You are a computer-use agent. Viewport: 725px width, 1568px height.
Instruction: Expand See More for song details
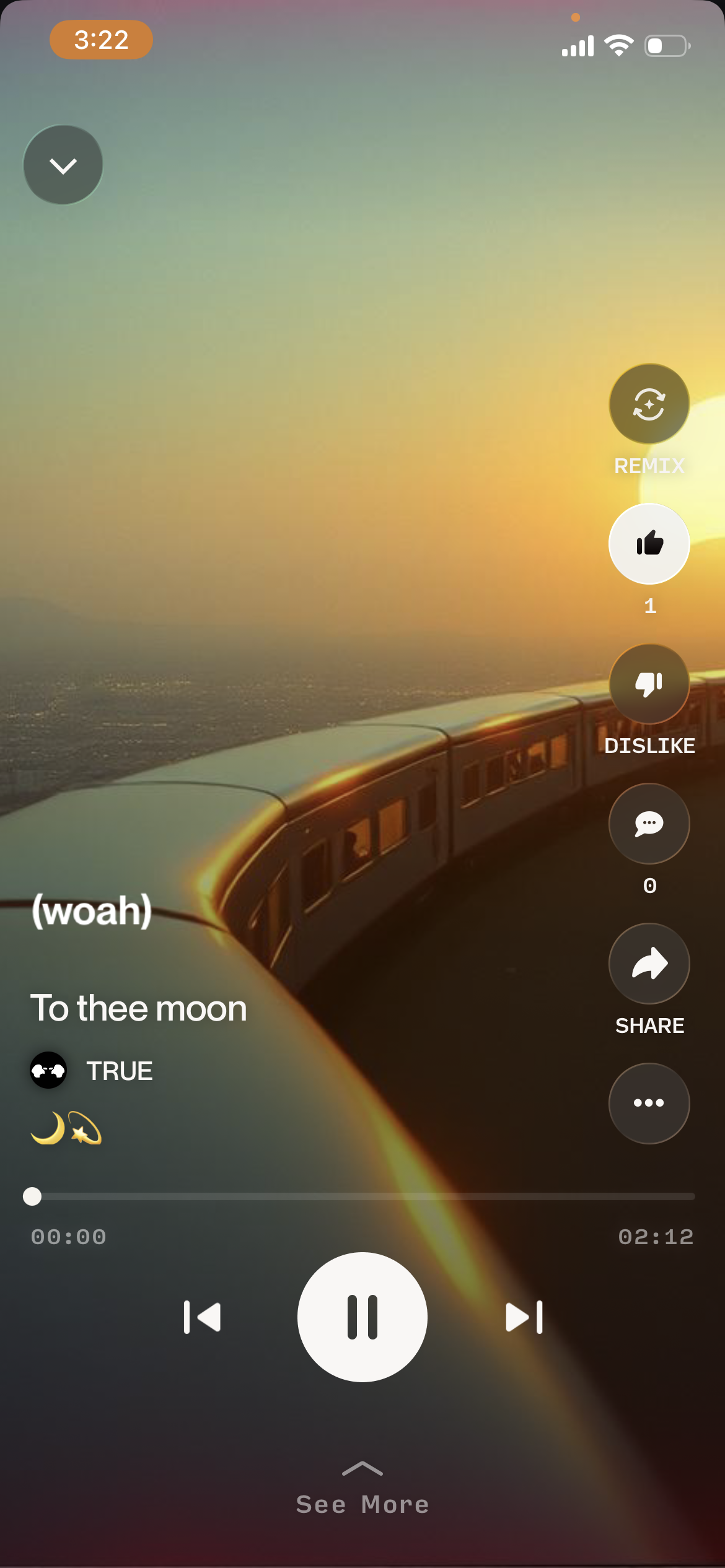(x=362, y=1504)
